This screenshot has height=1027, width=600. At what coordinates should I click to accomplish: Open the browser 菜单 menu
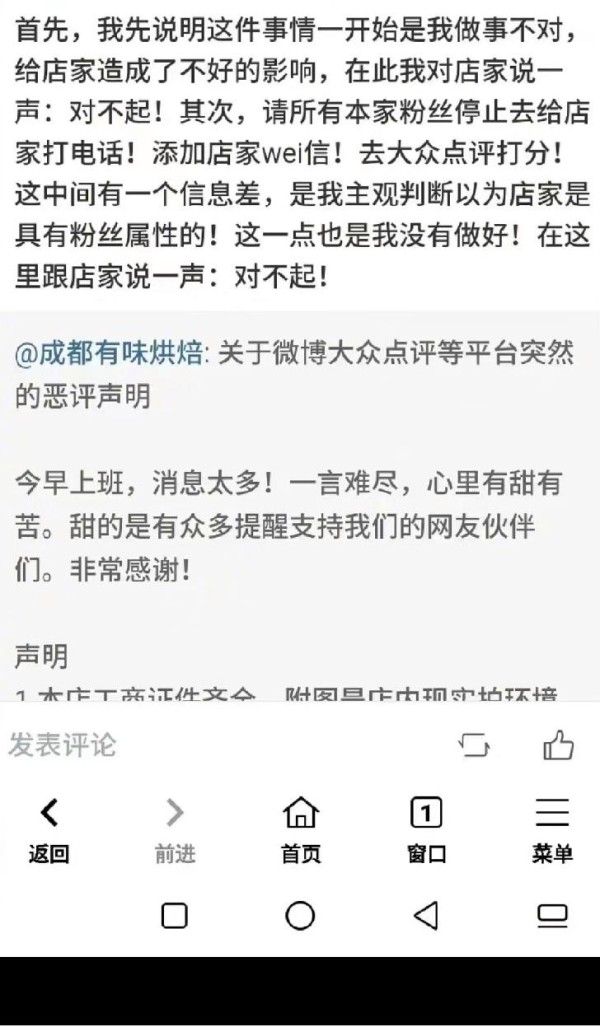coord(552,830)
